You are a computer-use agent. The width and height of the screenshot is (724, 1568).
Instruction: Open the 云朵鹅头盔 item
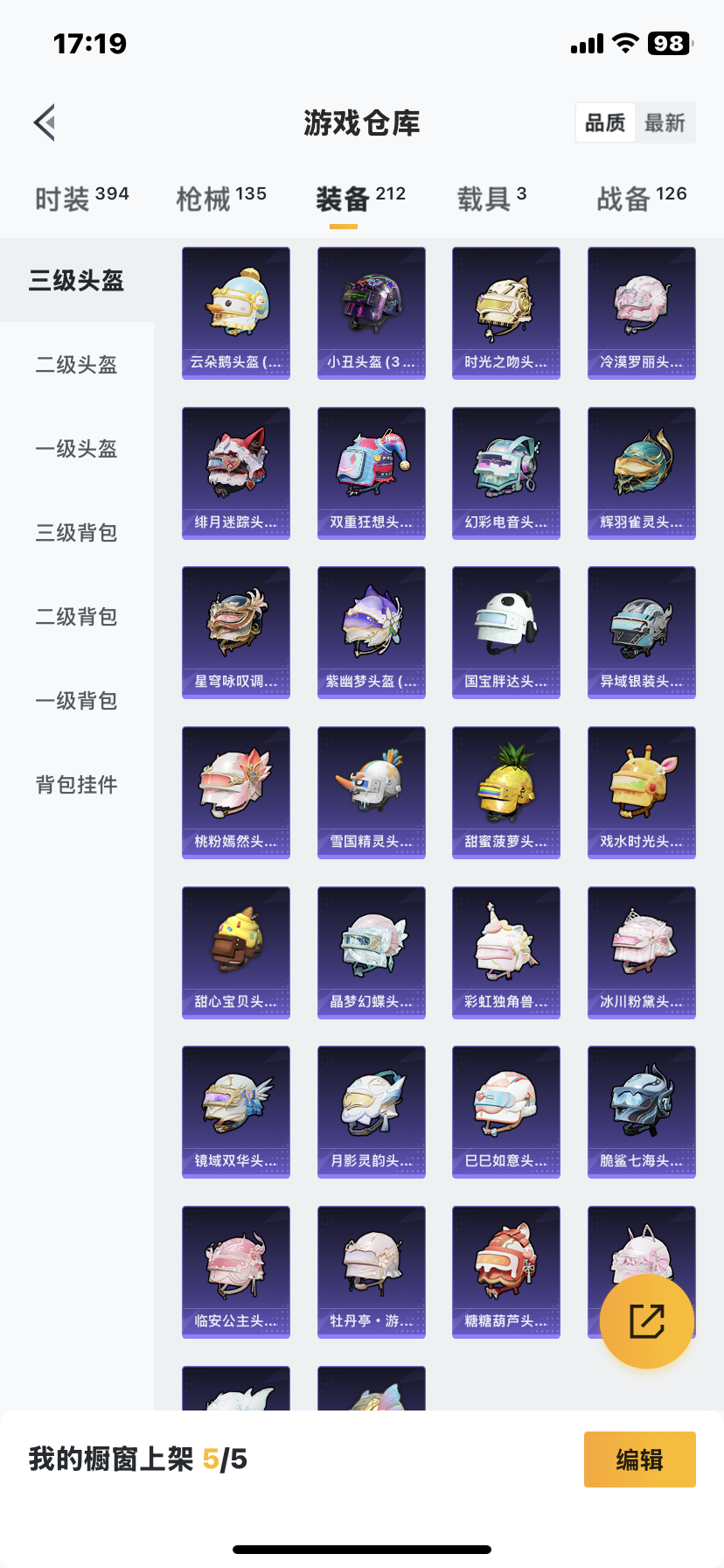tap(236, 312)
